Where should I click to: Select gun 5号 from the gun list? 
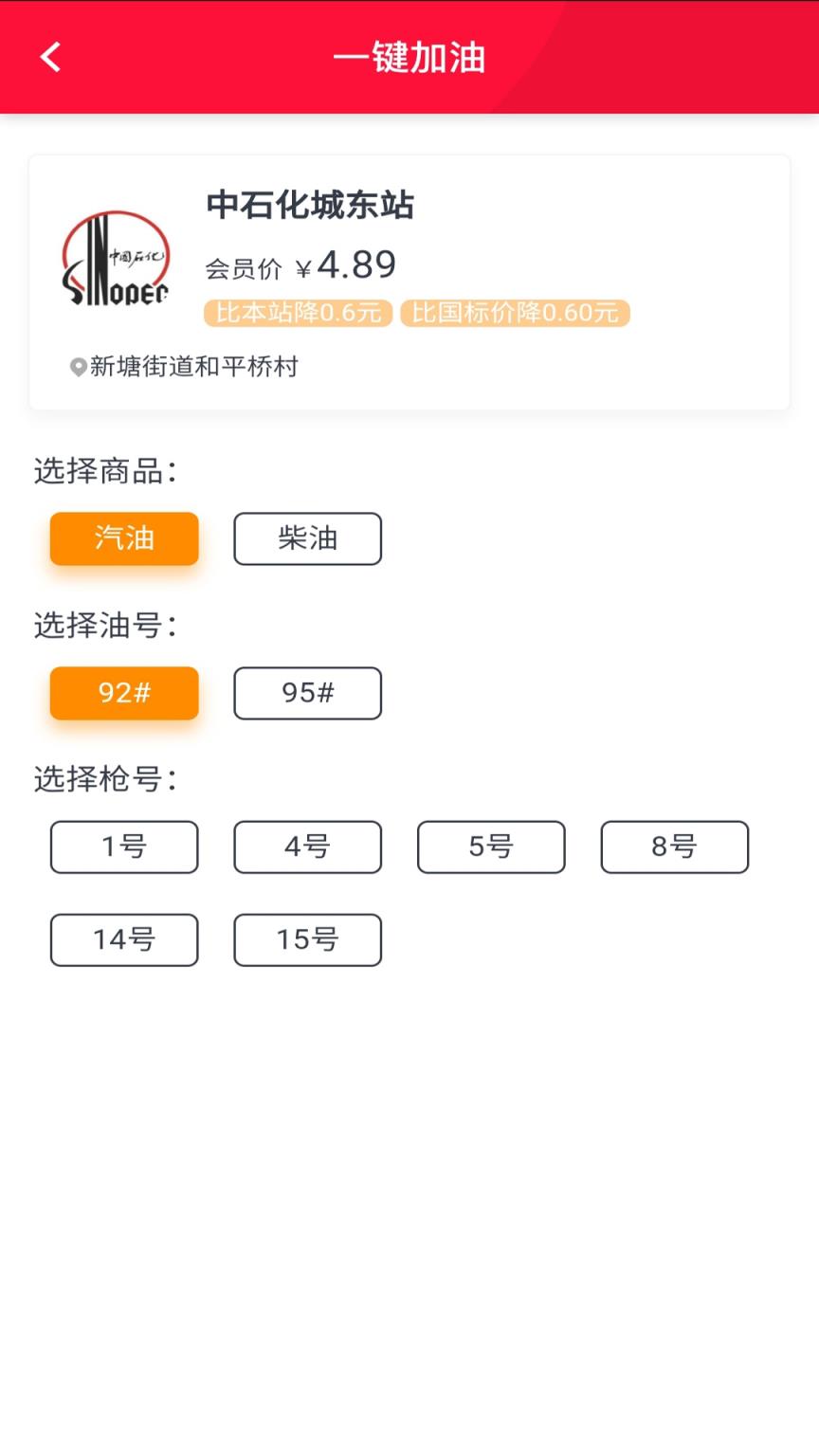click(x=491, y=846)
